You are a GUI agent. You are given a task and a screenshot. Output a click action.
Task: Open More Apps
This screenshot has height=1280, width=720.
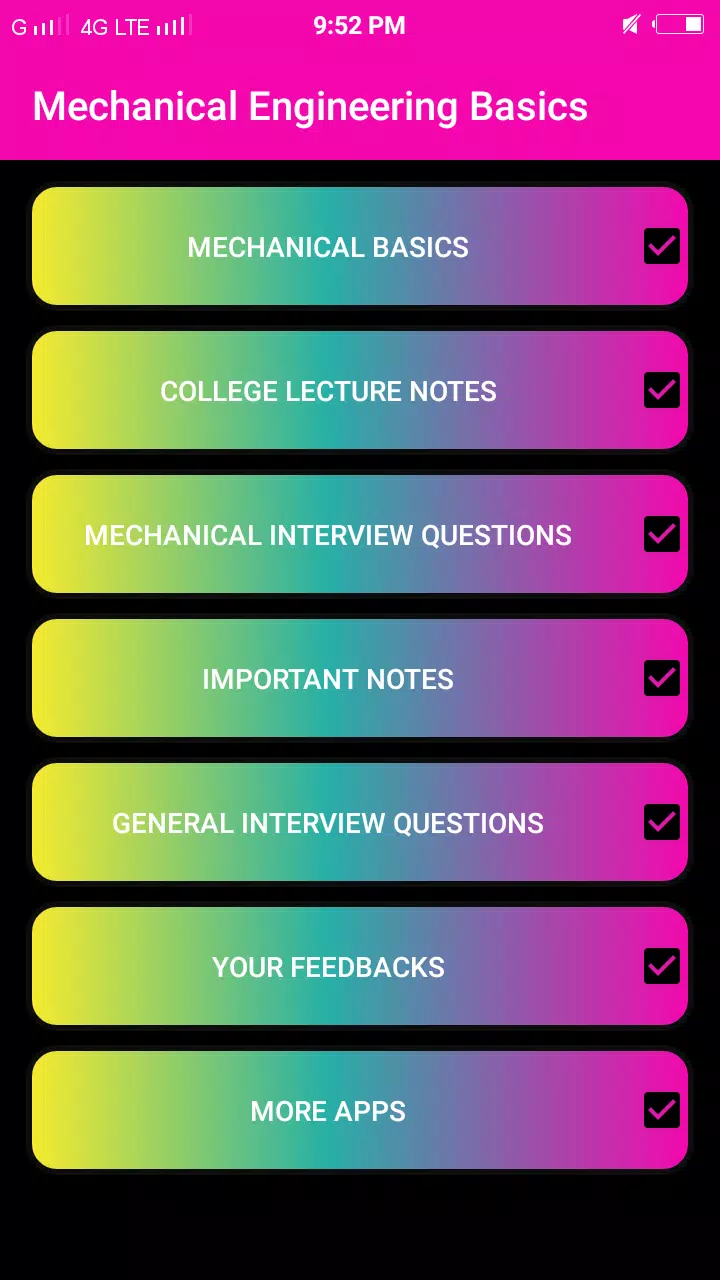pos(360,1110)
